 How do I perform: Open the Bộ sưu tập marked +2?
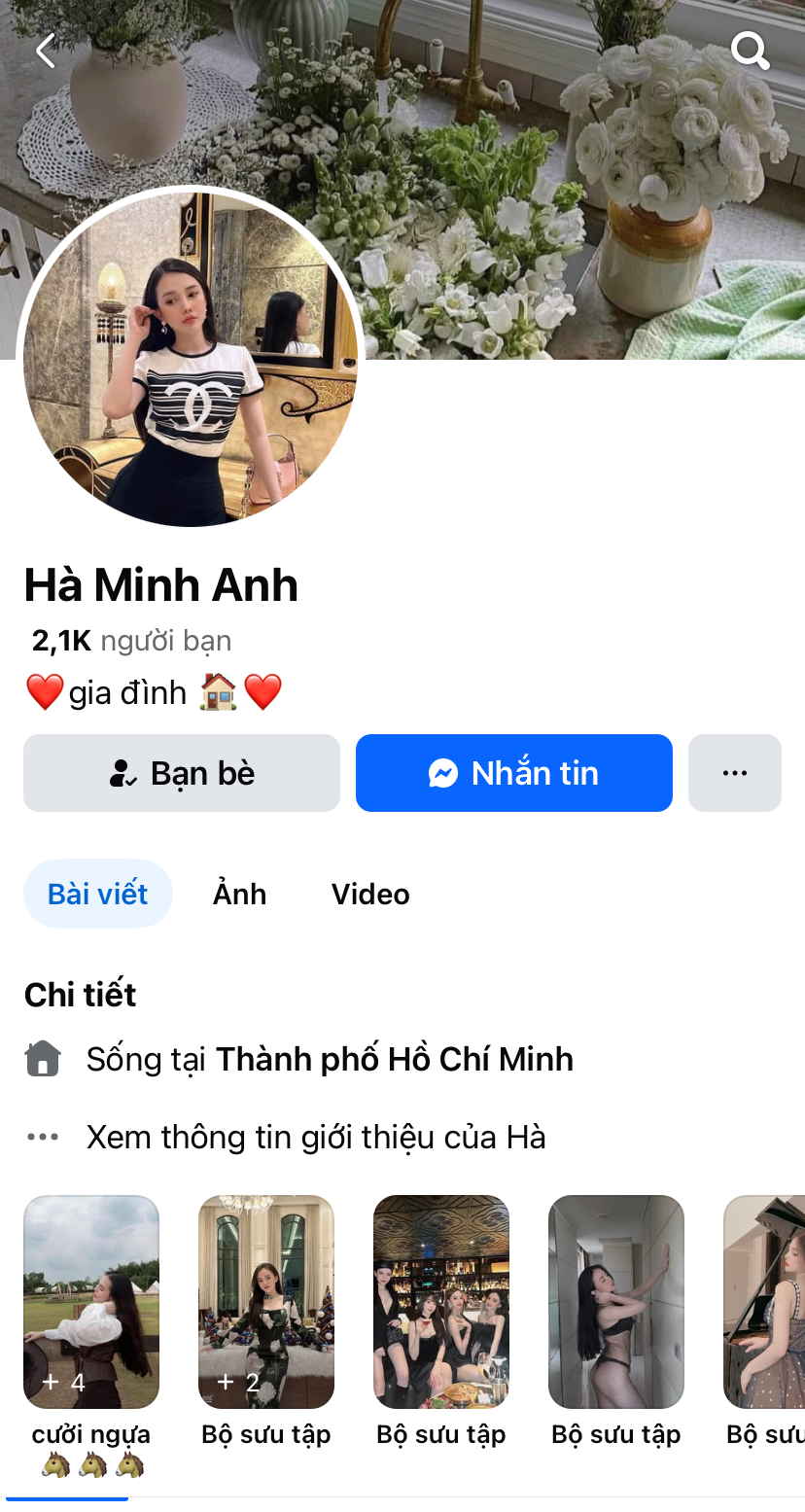[266, 1301]
